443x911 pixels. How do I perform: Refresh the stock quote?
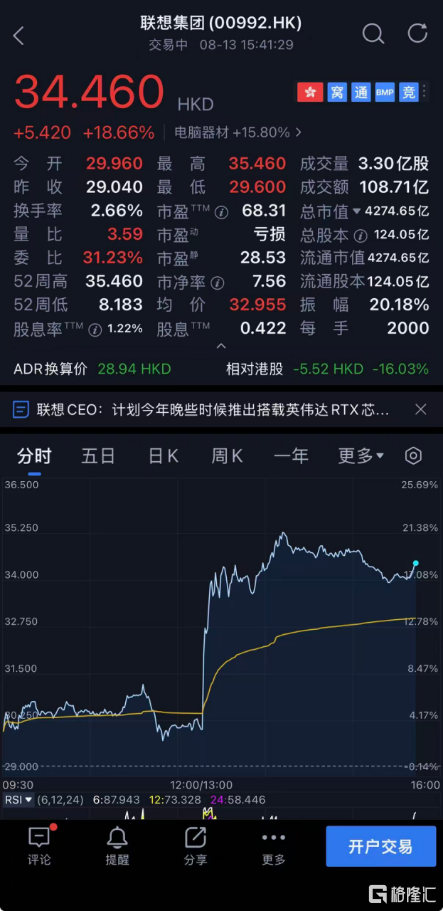417,33
